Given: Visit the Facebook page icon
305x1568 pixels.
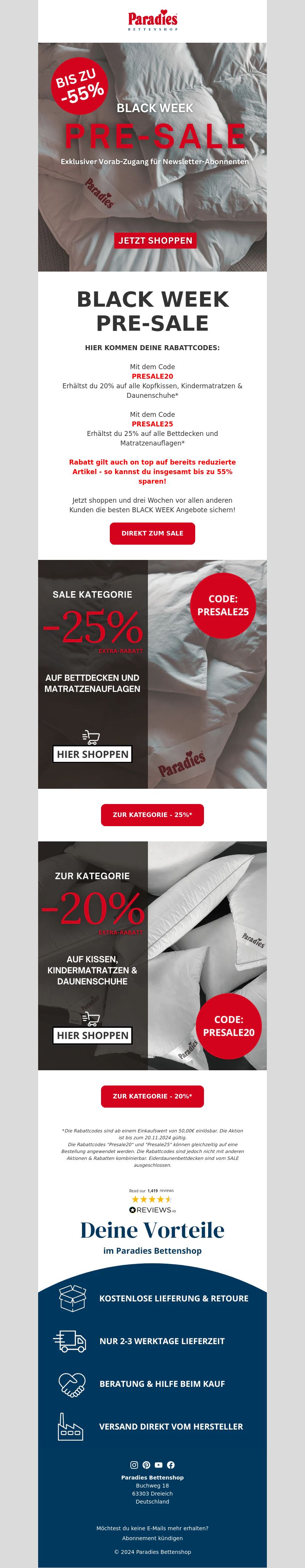Looking at the screenshot, I should pyautogui.click(x=170, y=1465).
